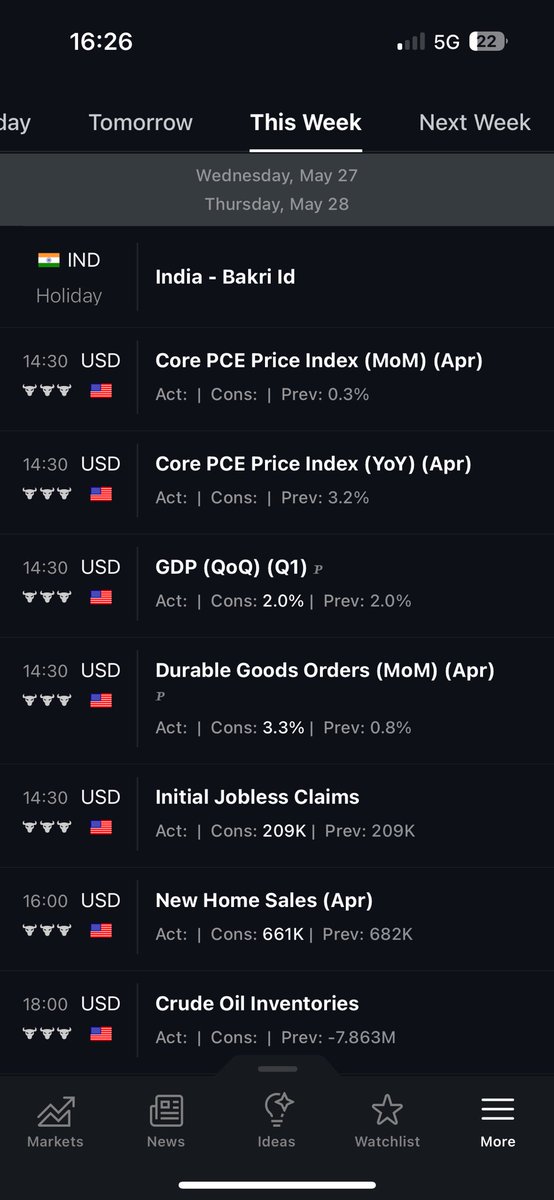
Task: Switch to the Ideas tab
Action: tap(277, 1120)
